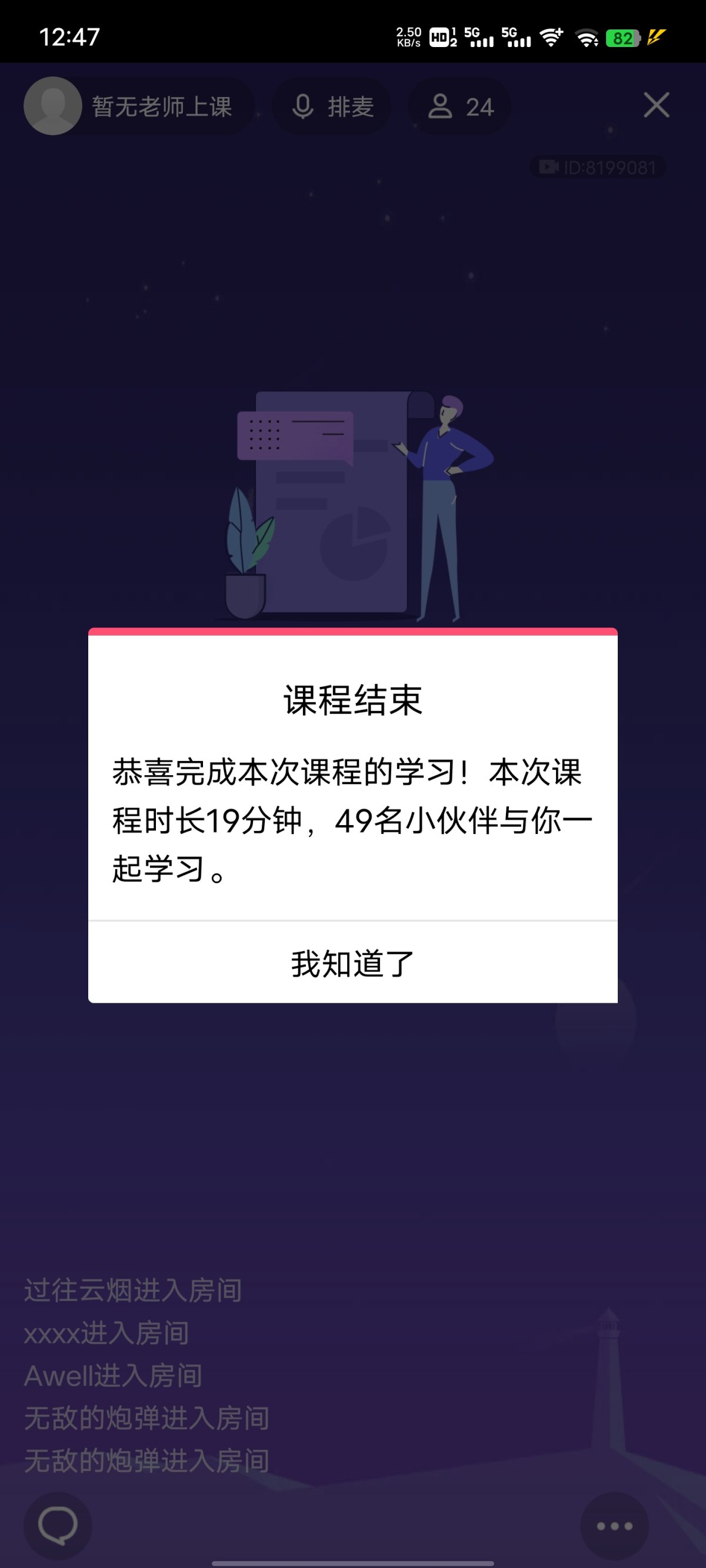Tap 排麦 to queue for the mic
Image resolution: width=706 pixels, height=1568 pixels.
click(332, 107)
